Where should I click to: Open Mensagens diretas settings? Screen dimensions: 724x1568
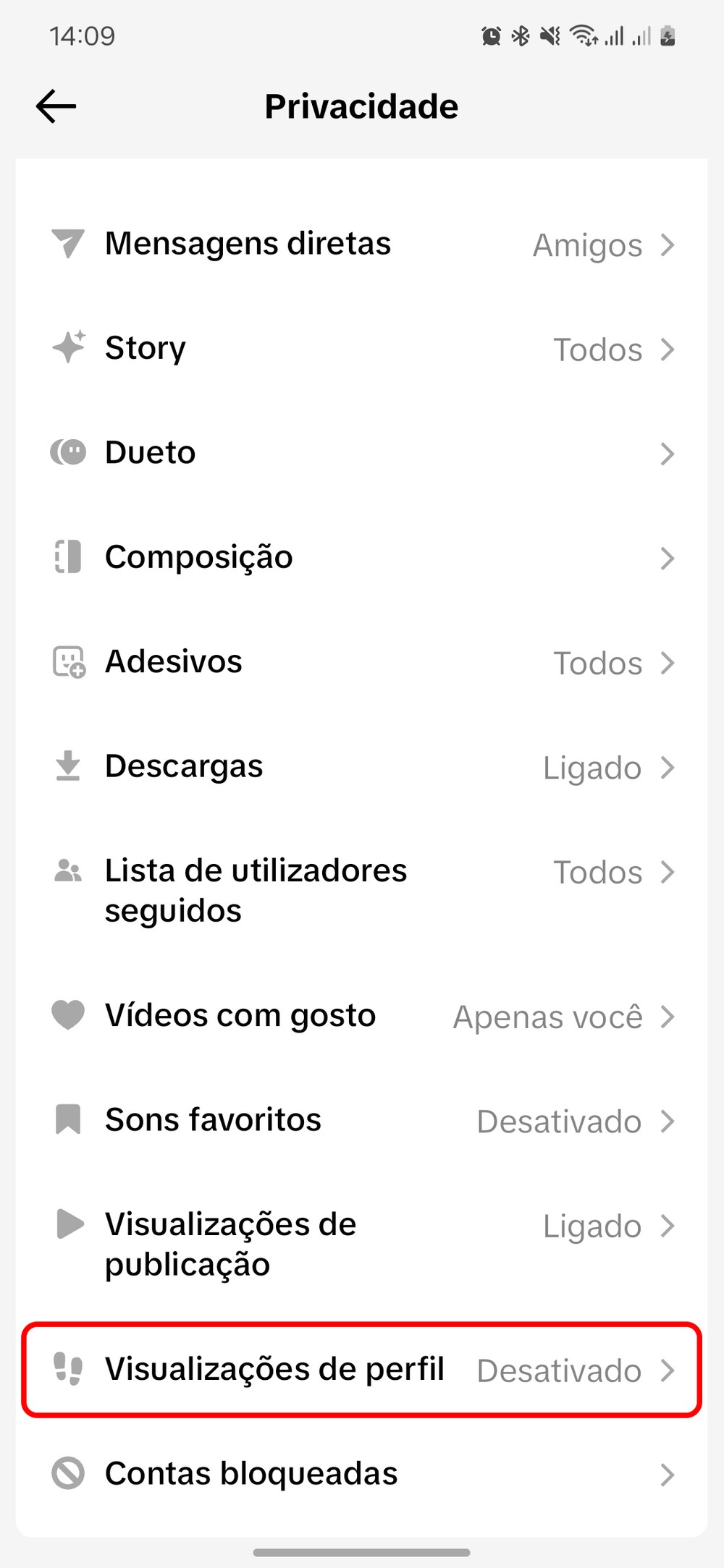tap(362, 245)
